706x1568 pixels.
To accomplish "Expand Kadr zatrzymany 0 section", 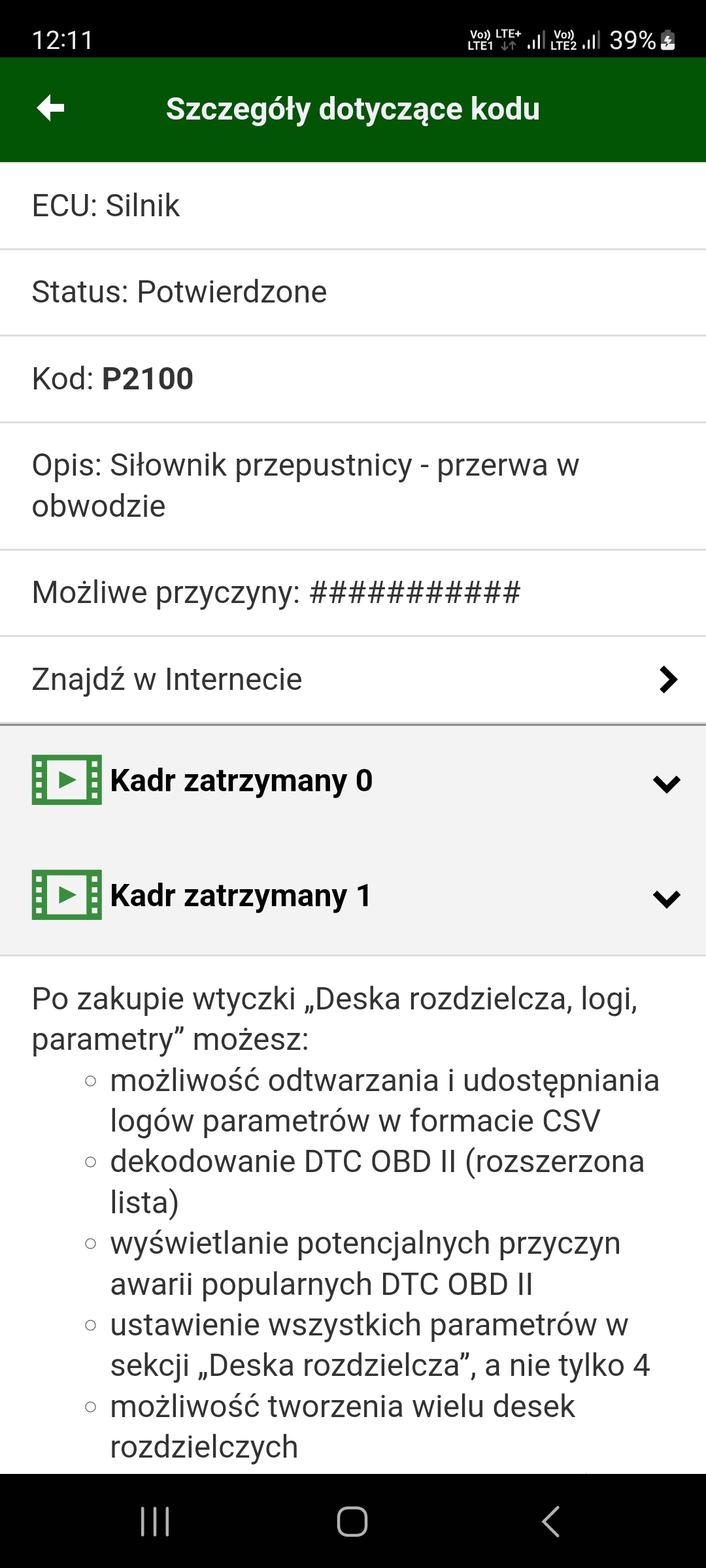I will pos(353,781).
